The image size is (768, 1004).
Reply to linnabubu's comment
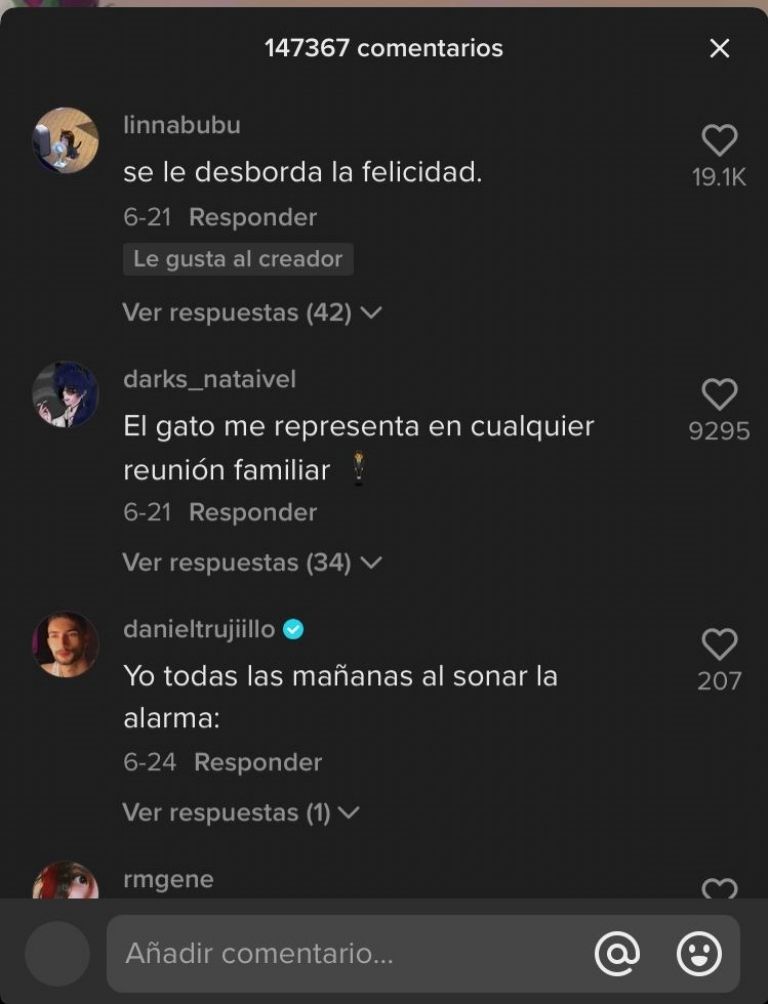252,217
